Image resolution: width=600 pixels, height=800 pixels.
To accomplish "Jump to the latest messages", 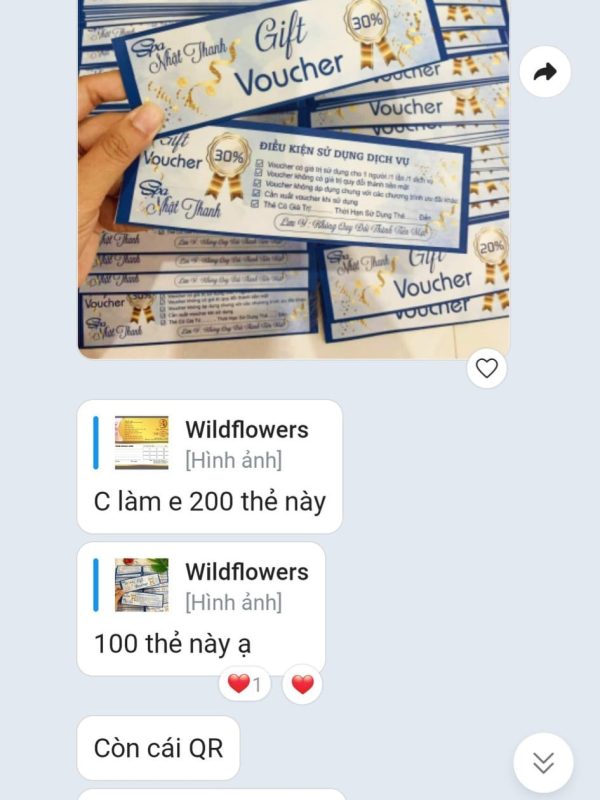I will [543, 763].
